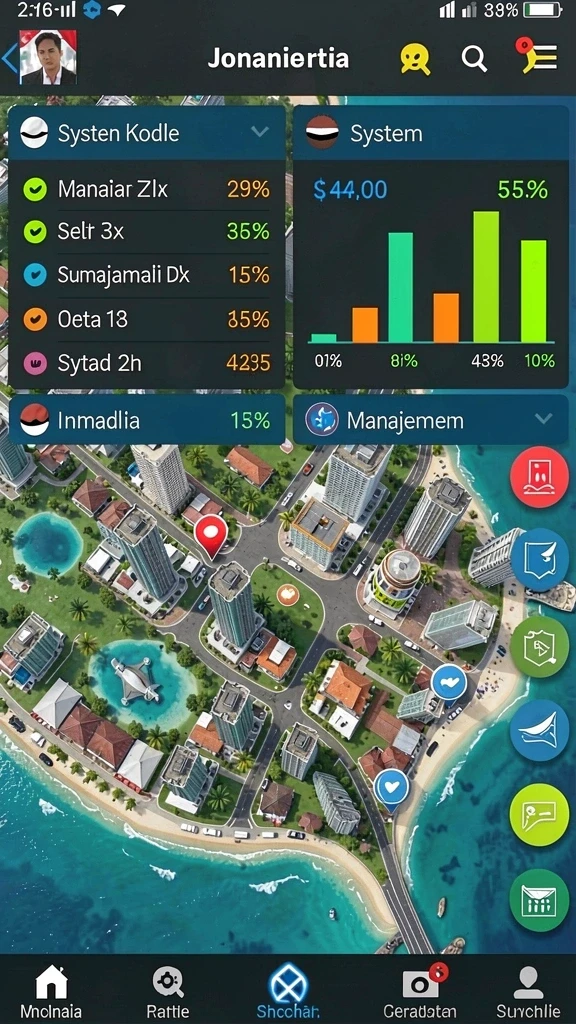Tap the red round side button

tap(539, 477)
